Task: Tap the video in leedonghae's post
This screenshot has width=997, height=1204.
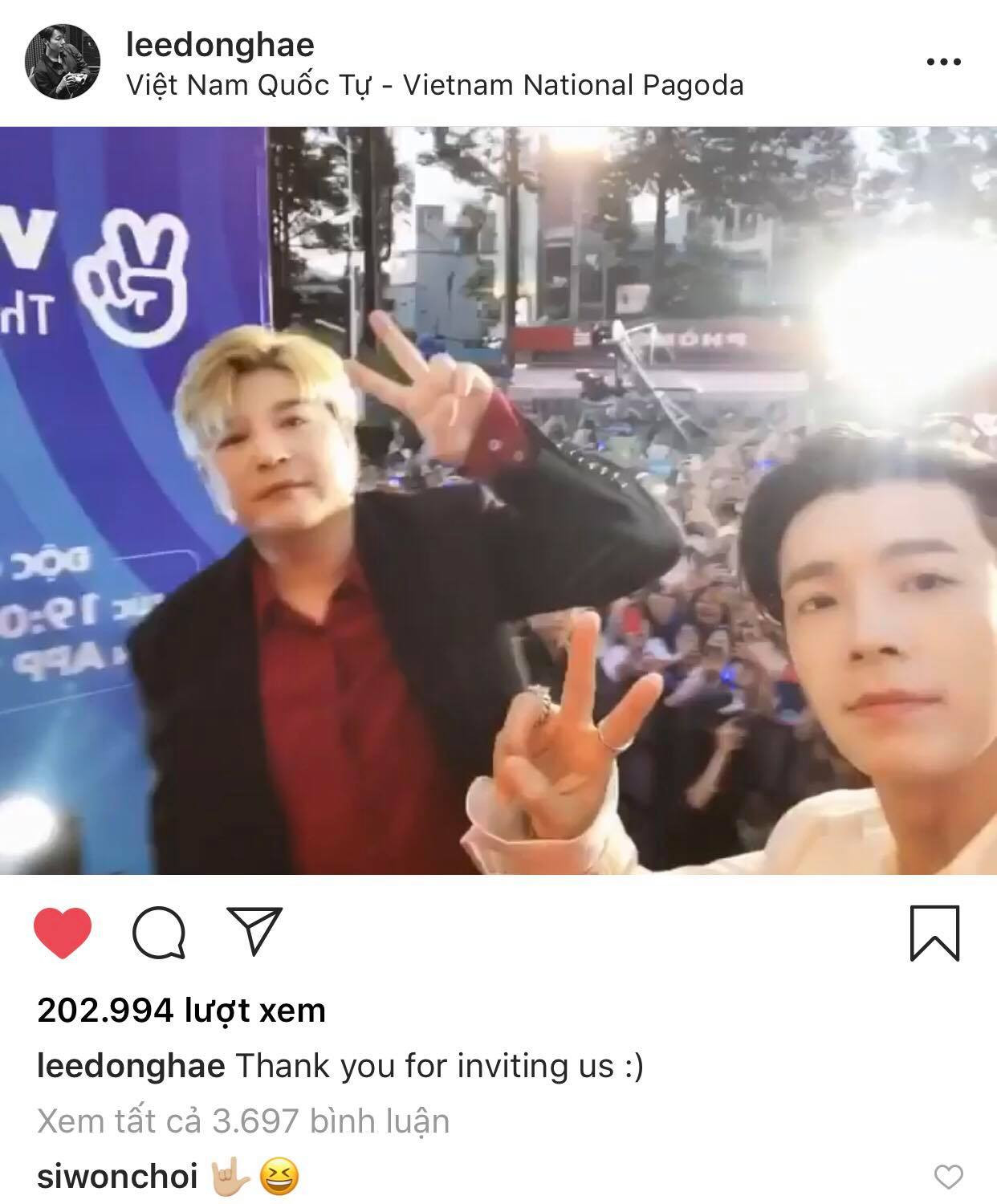Action: [x=498, y=500]
